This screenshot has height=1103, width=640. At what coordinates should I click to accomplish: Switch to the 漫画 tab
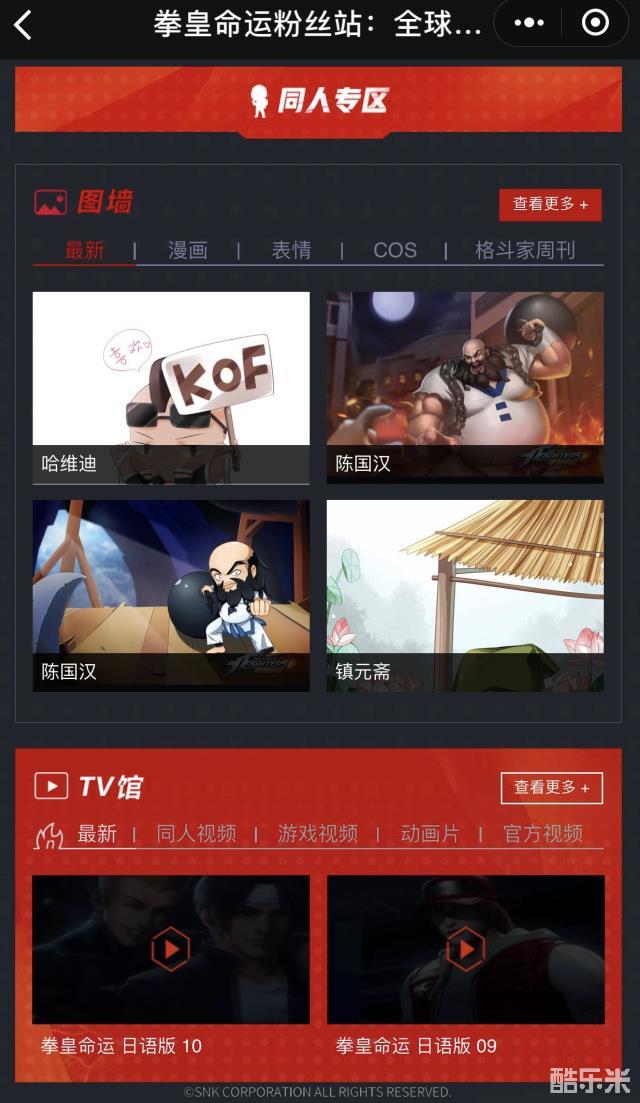click(187, 250)
